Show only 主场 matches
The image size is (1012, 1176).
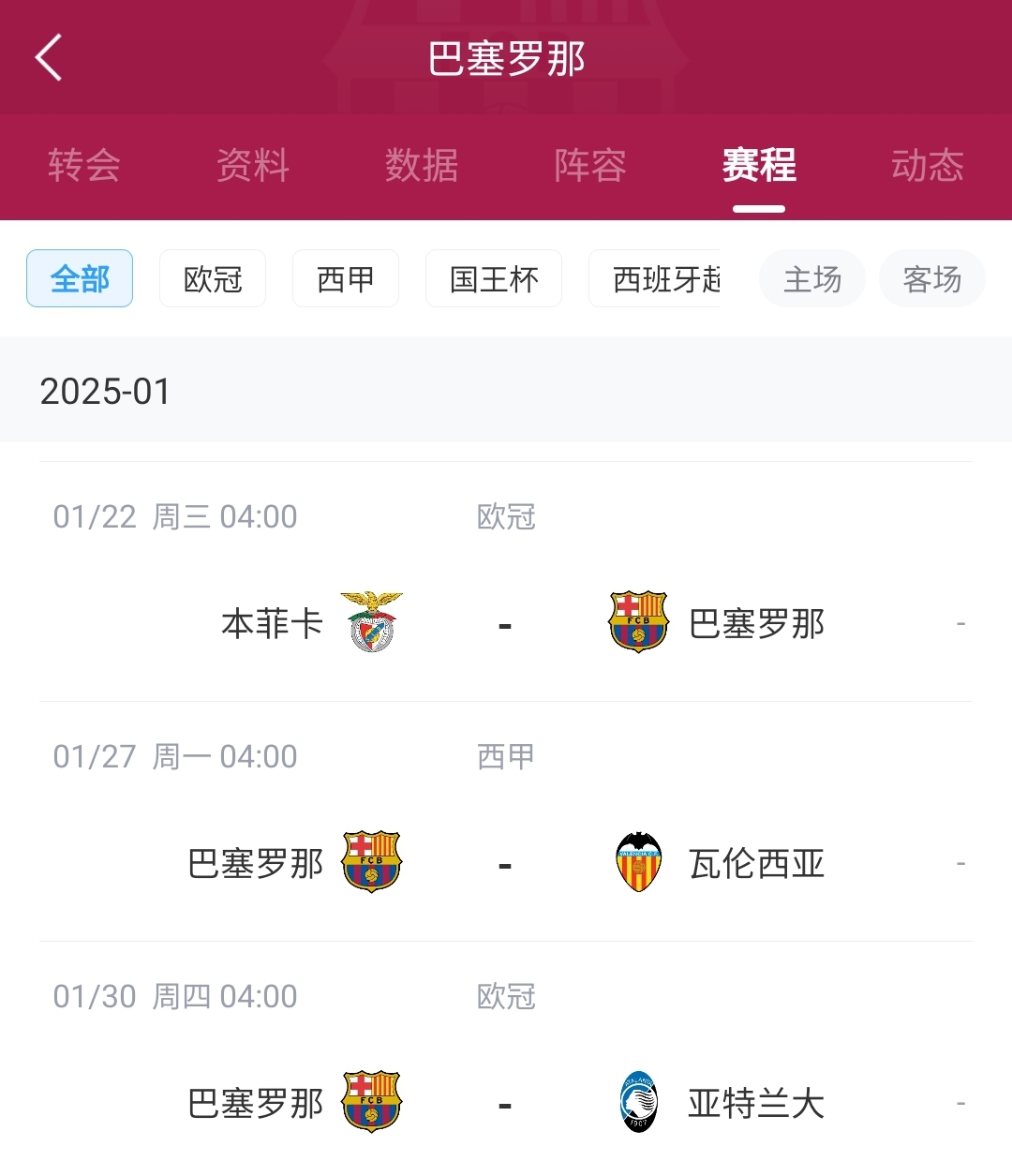(812, 278)
